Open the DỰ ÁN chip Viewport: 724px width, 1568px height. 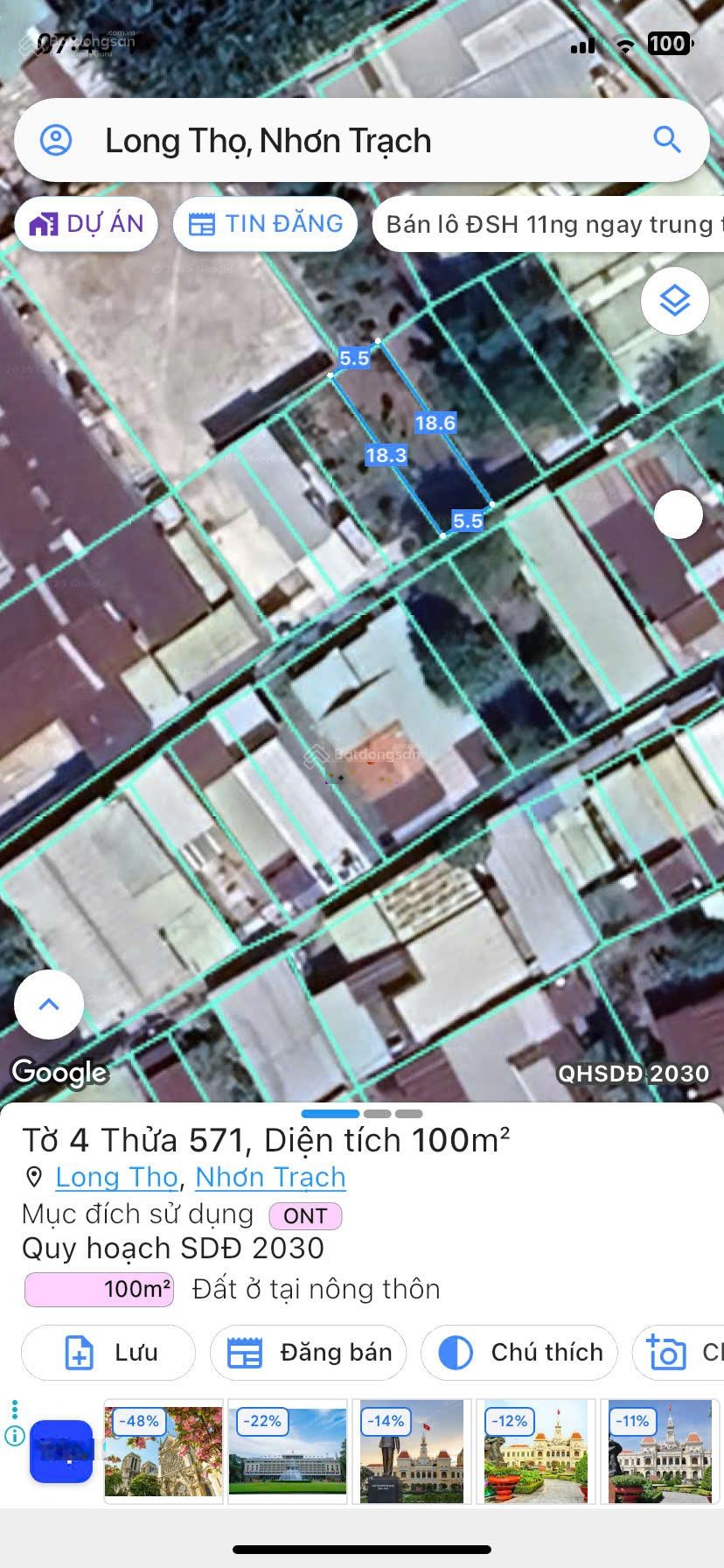[x=87, y=224]
